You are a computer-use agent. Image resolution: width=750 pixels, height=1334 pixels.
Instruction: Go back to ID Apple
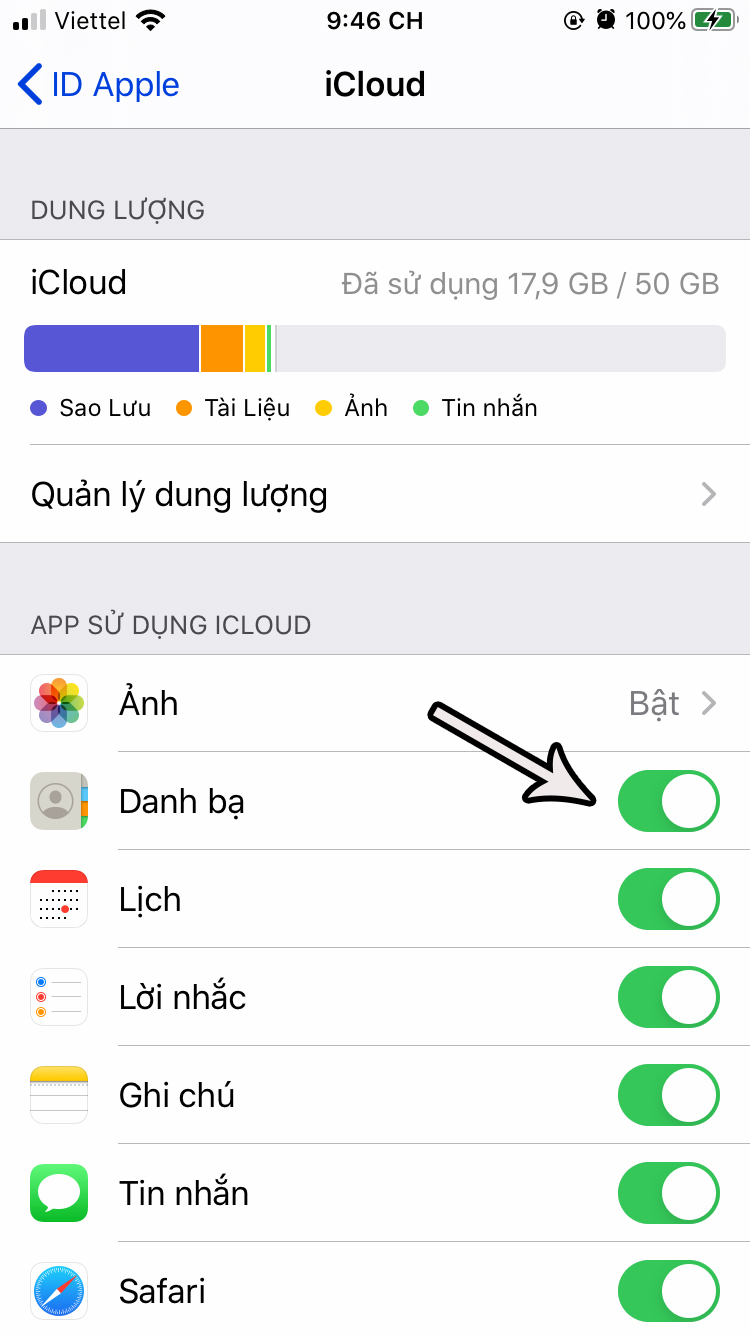[x=98, y=85]
